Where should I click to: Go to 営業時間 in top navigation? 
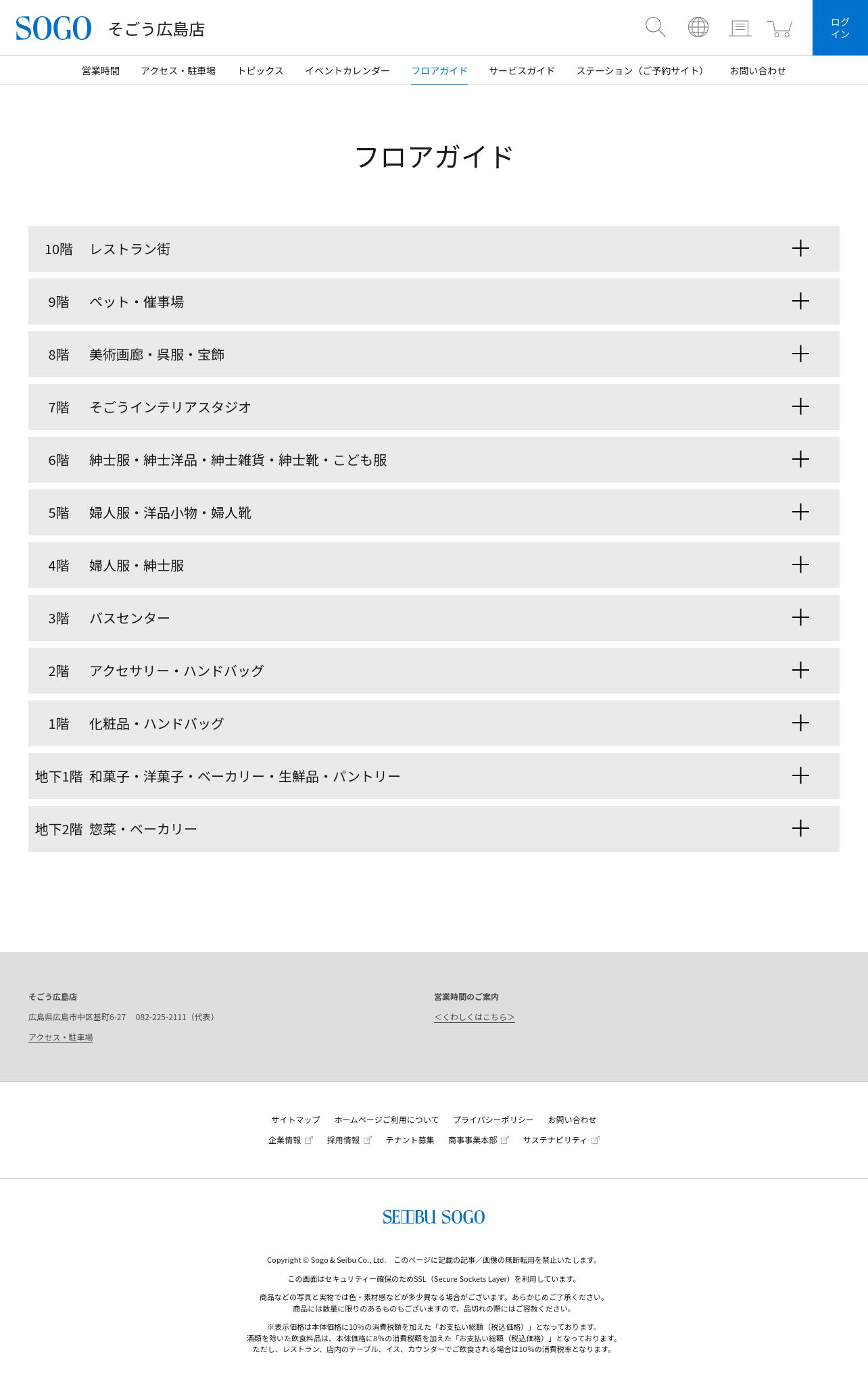101,71
